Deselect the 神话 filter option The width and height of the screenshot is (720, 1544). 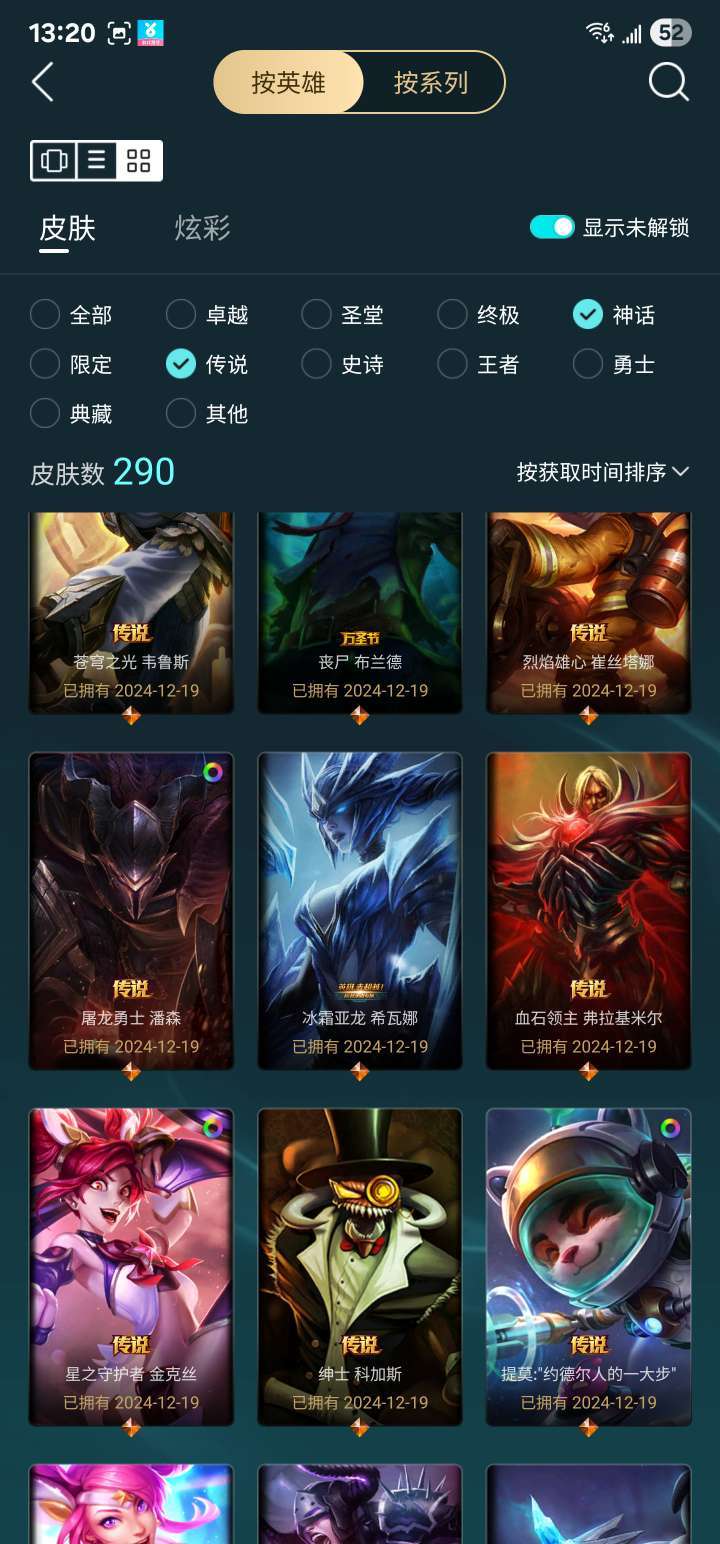point(587,314)
